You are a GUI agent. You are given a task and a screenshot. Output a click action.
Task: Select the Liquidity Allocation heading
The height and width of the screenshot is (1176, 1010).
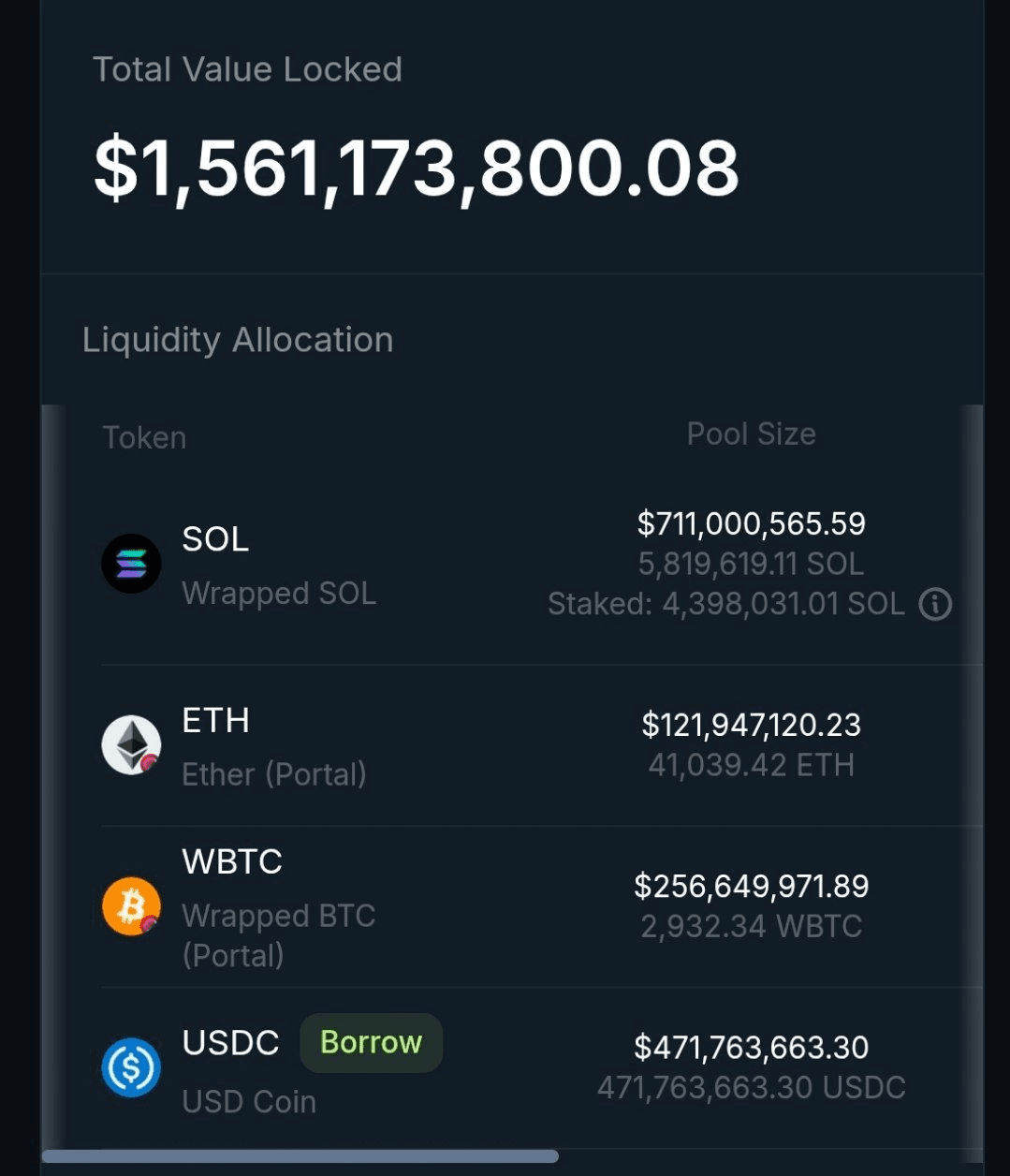click(x=237, y=340)
